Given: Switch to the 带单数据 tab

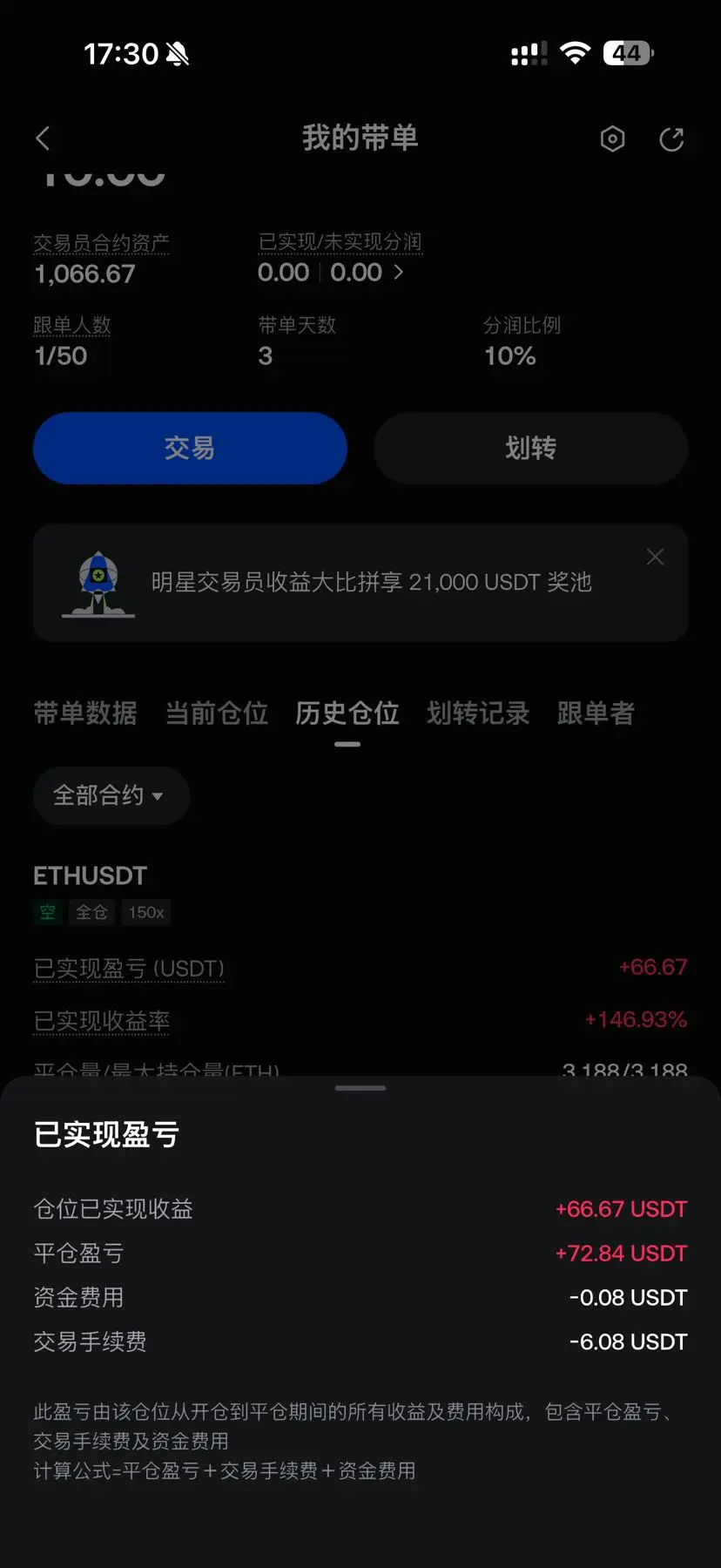Looking at the screenshot, I should [x=85, y=713].
